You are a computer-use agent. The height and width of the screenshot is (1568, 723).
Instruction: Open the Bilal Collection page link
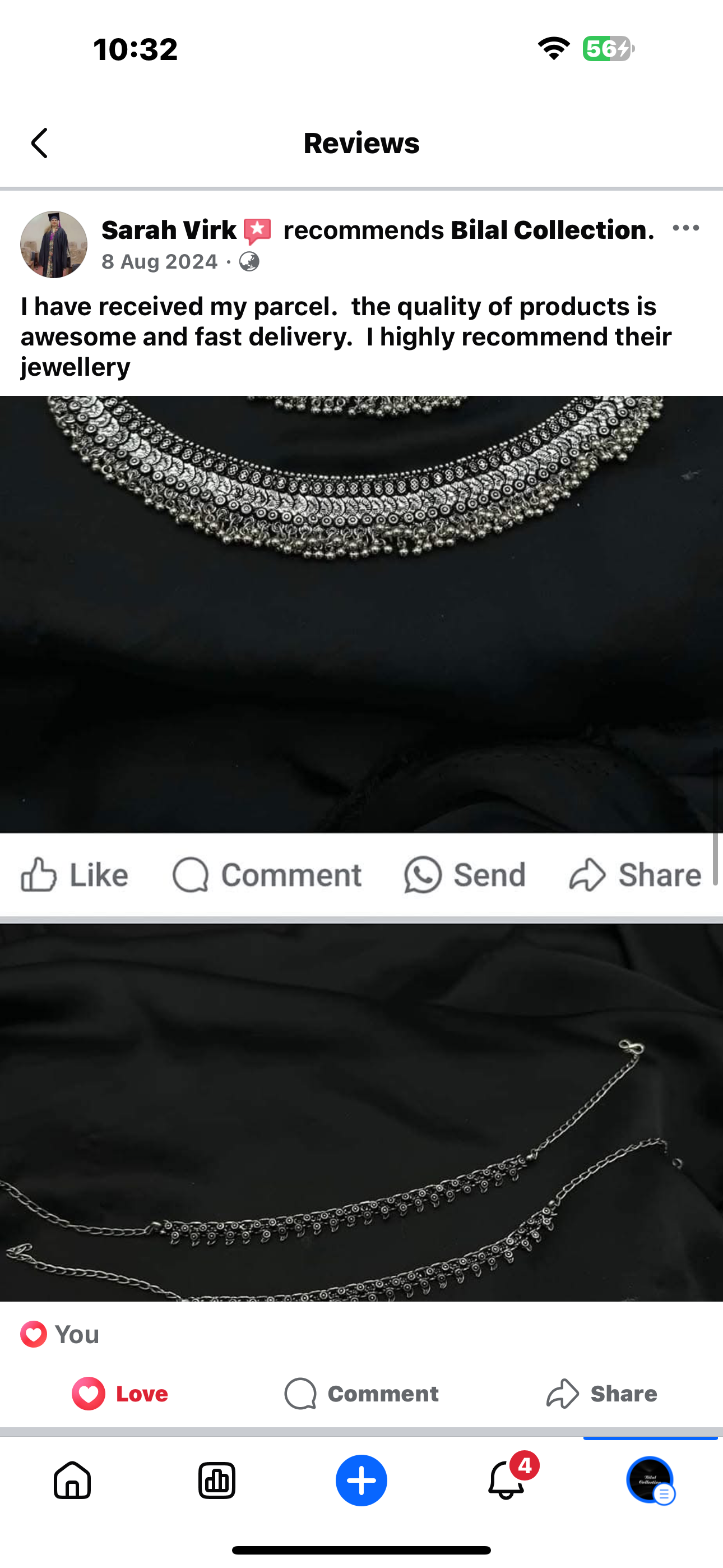tap(551, 230)
